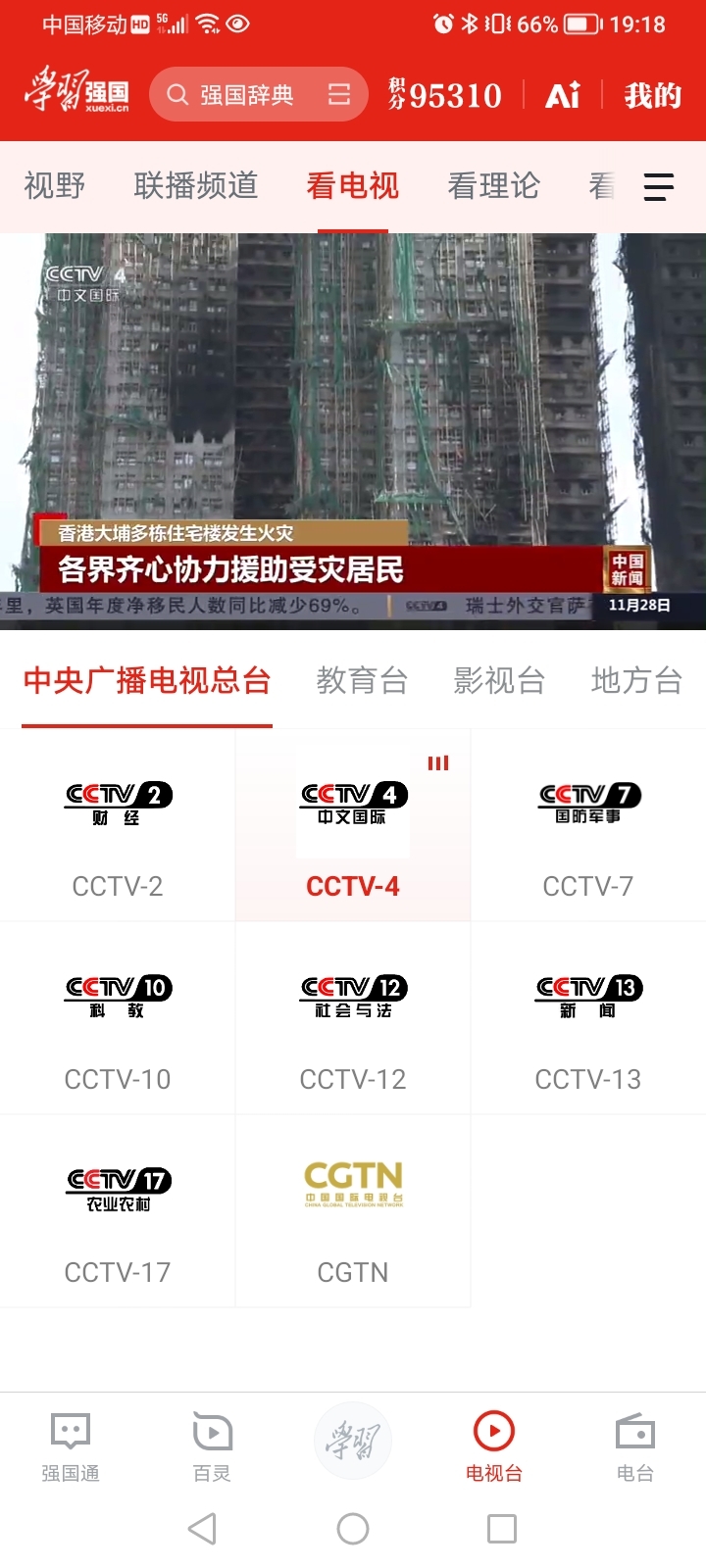Select the 教育台 category tab
The image size is (706, 1568).
(x=362, y=680)
